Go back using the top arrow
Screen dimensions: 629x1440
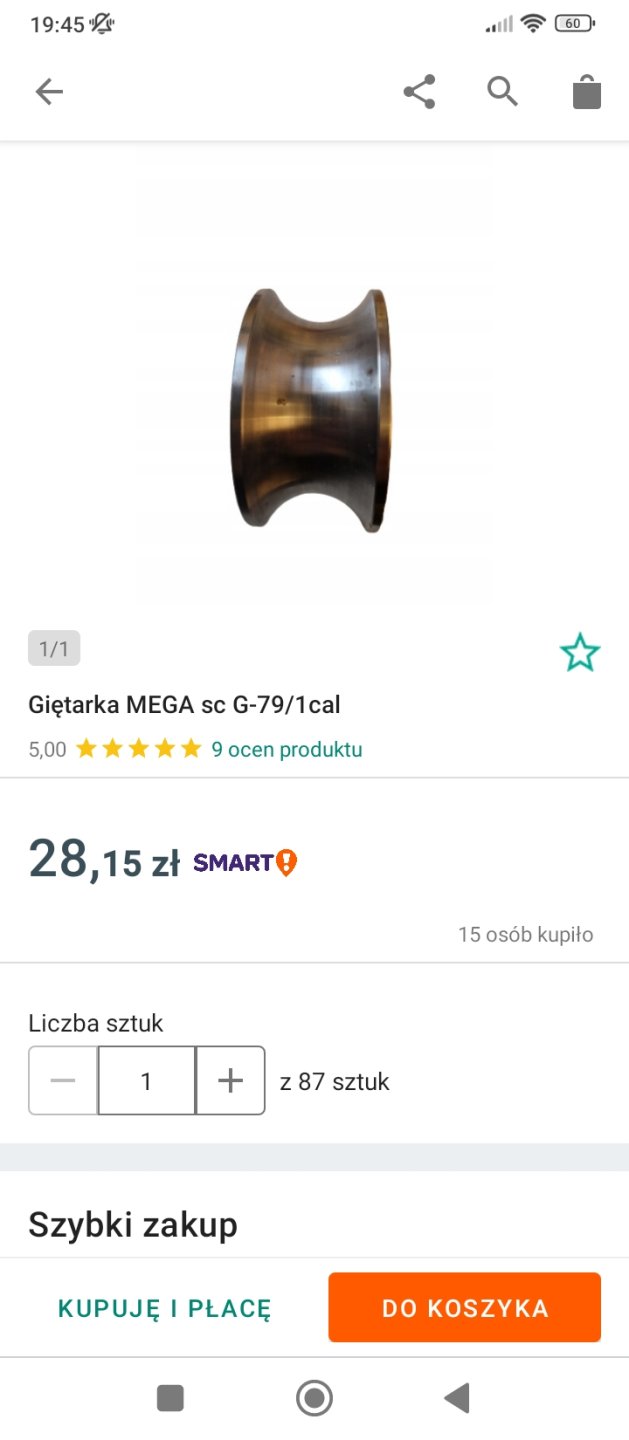(x=49, y=92)
